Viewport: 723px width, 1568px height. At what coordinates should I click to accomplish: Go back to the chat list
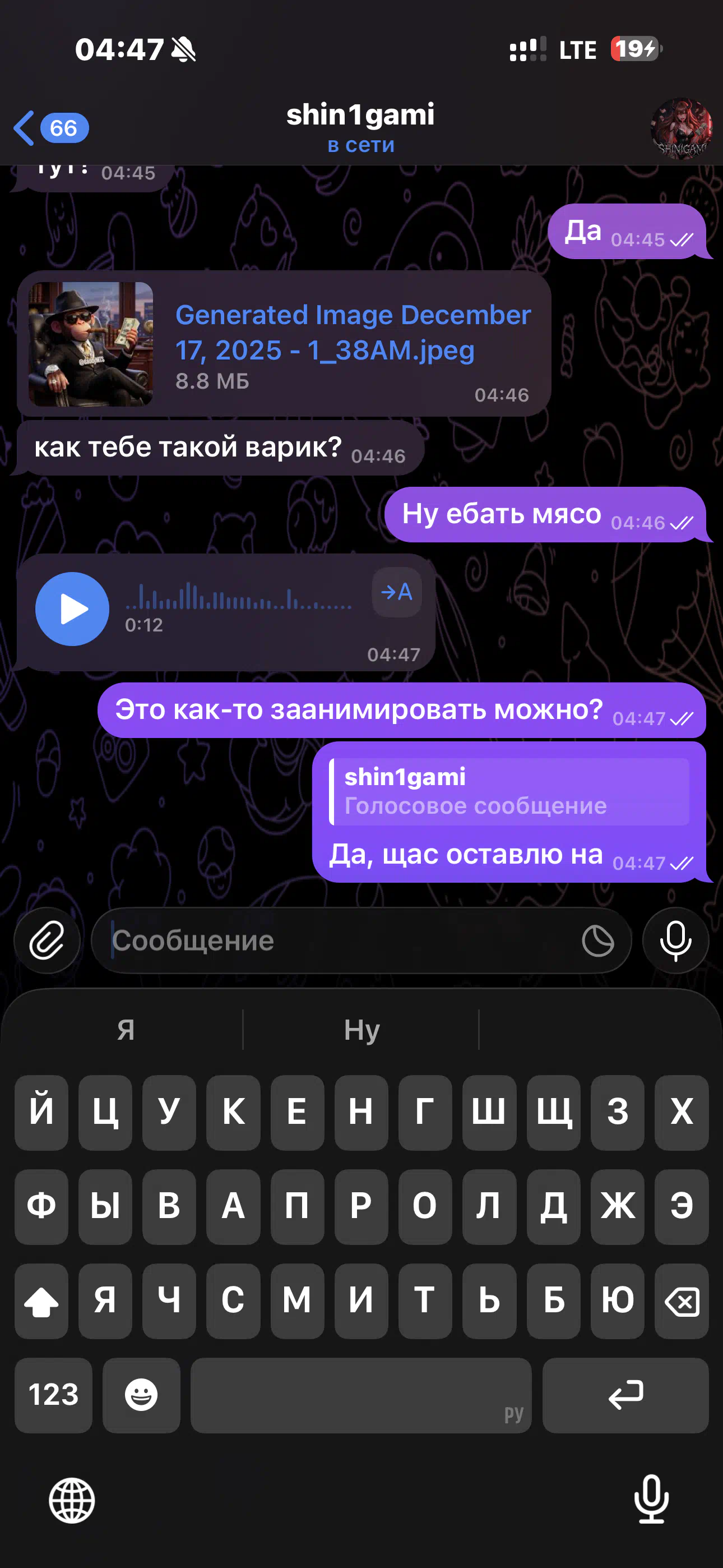(x=49, y=128)
